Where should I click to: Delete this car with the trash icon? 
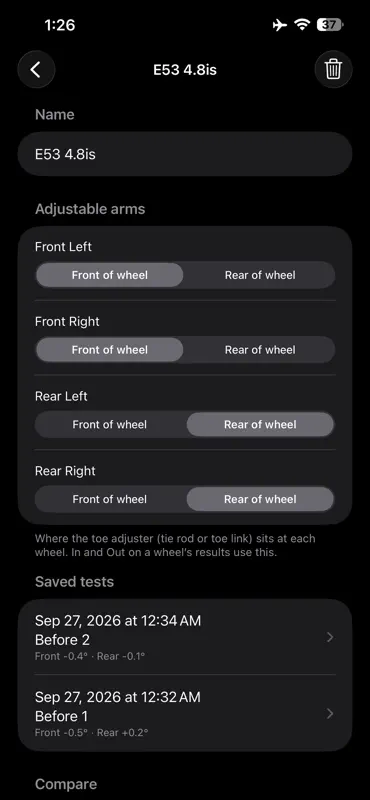pyautogui.click(x=333, y=69)
